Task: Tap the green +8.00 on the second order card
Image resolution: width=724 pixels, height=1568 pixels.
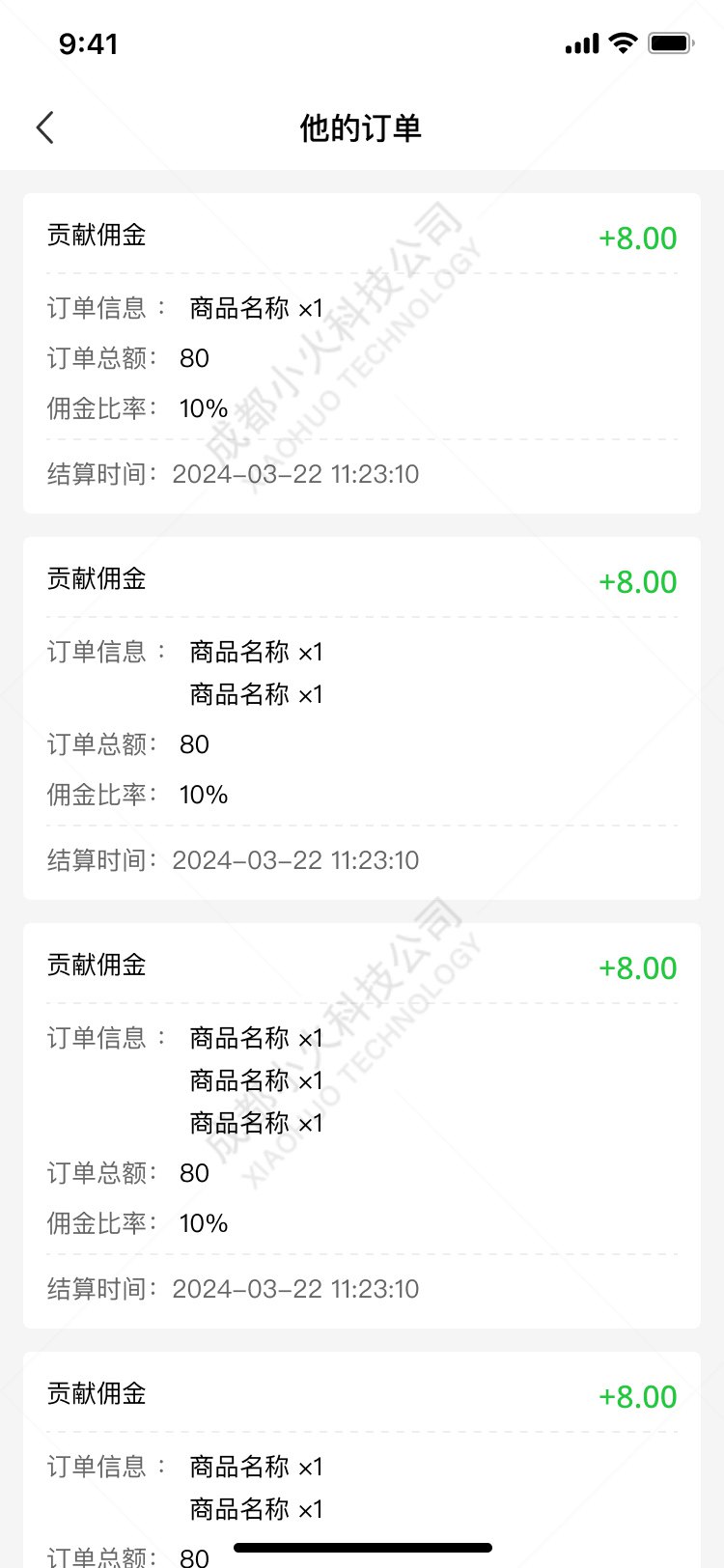Action: tap(637, 581)
